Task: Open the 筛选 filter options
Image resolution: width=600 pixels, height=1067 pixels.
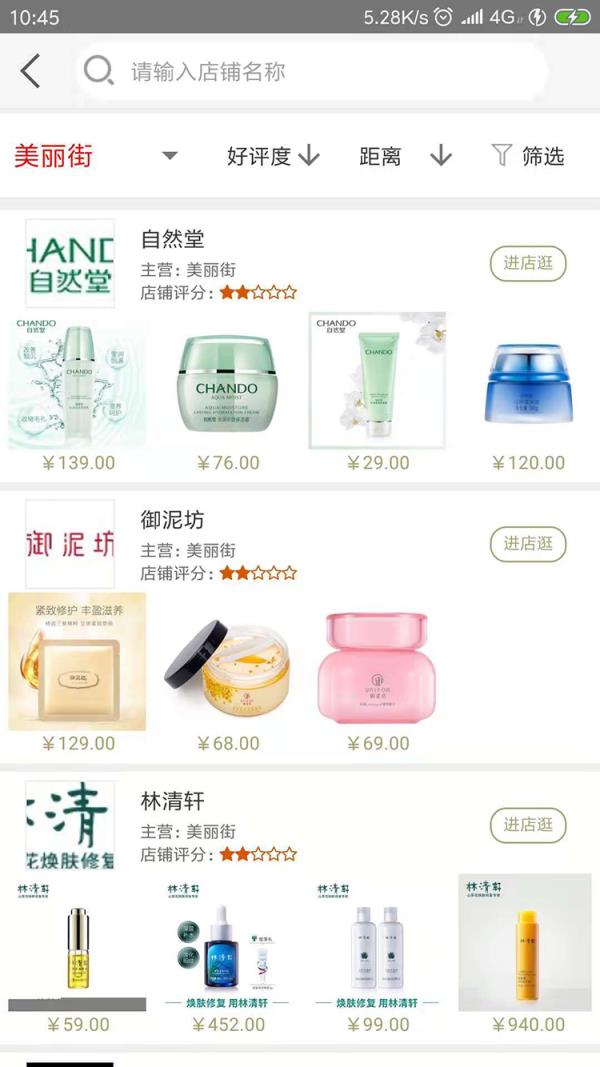Action: click(528, 156)
